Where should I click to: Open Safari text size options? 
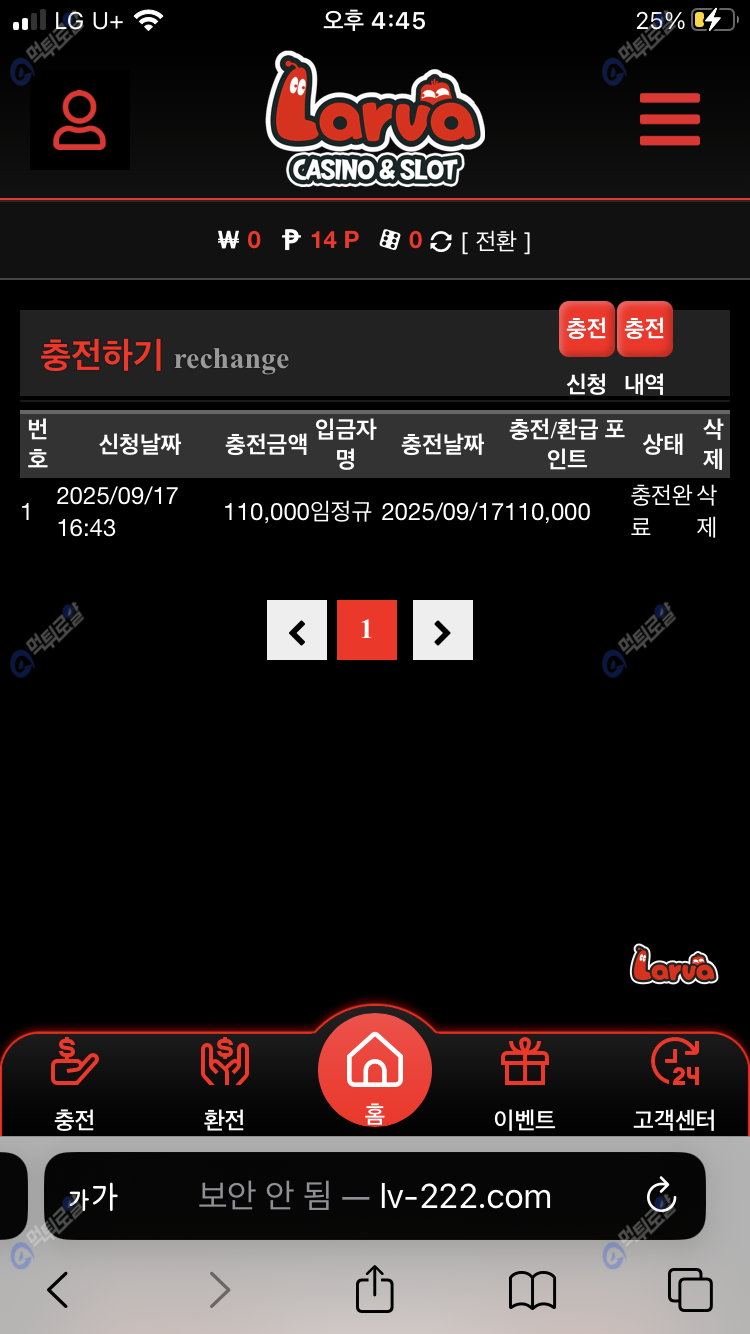pos(92,1196)
